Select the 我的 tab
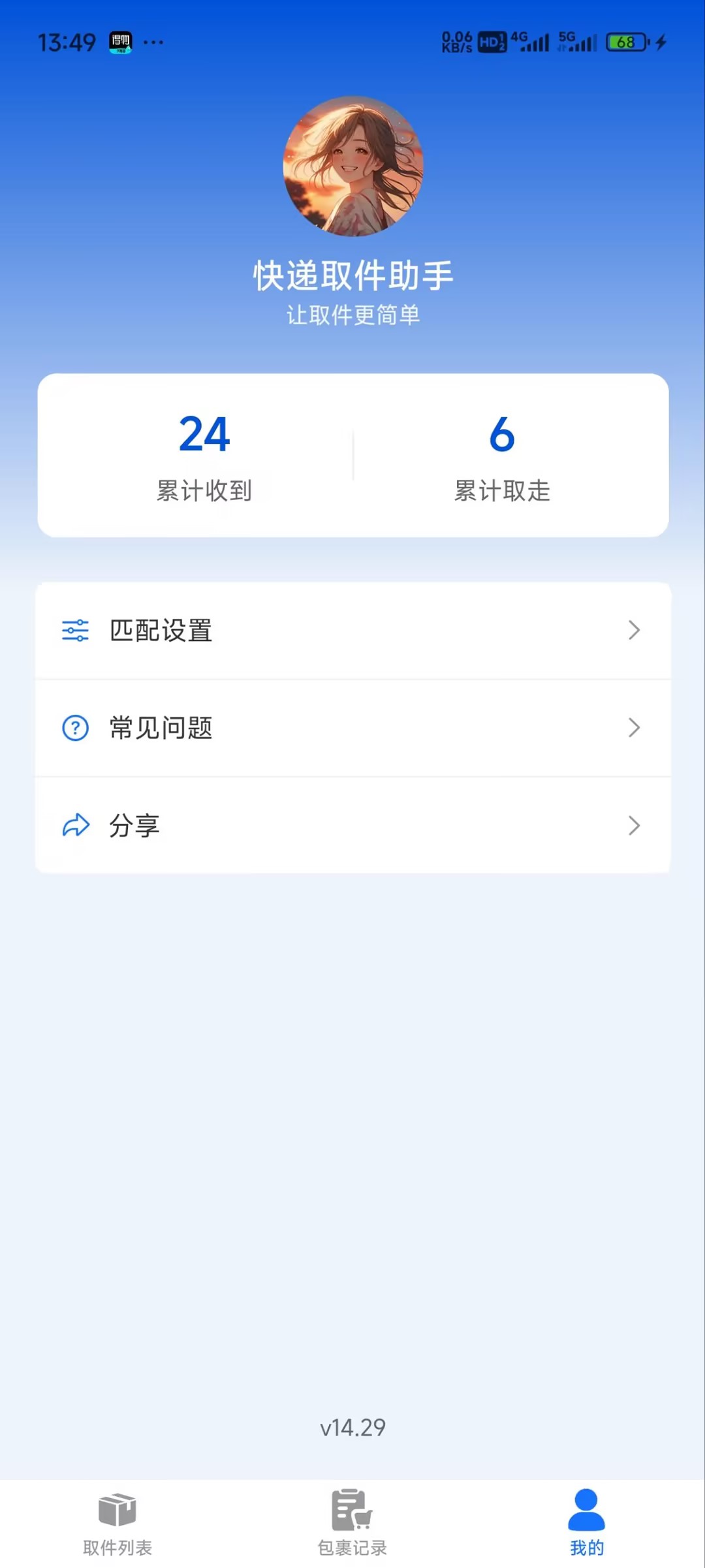 click(x=586, y=1522)
